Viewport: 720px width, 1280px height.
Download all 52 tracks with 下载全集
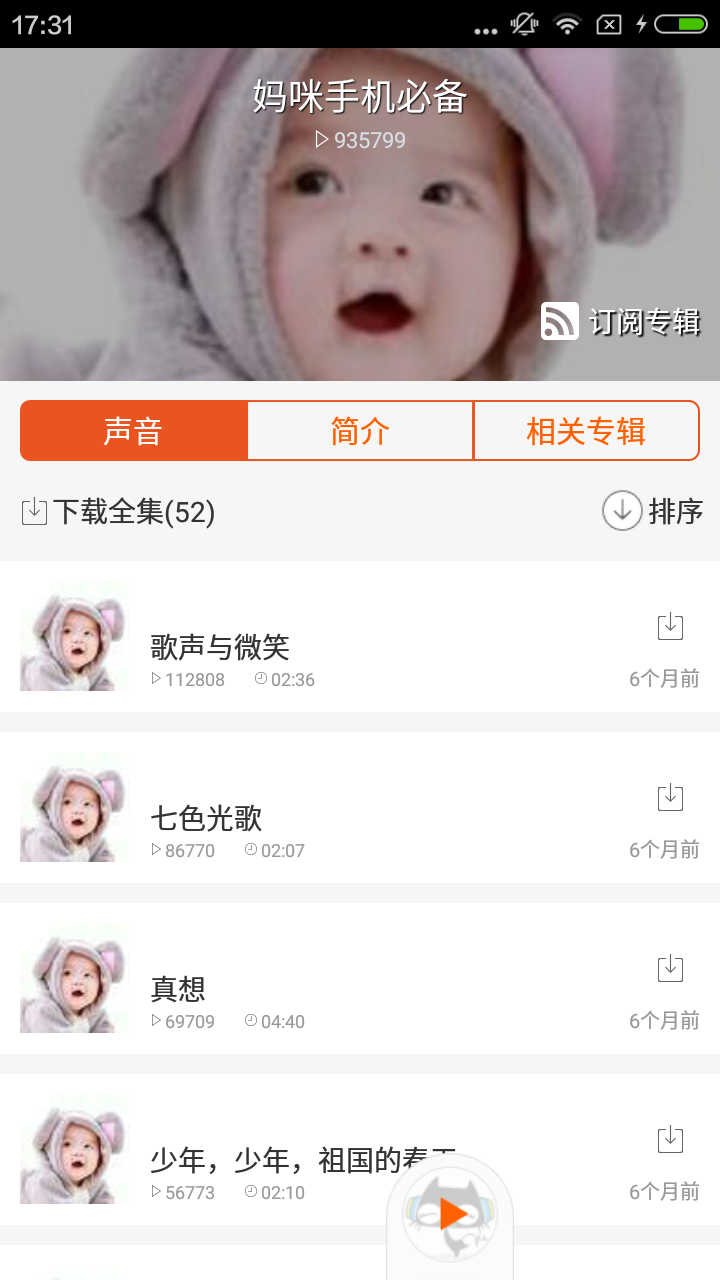(118, 512)
